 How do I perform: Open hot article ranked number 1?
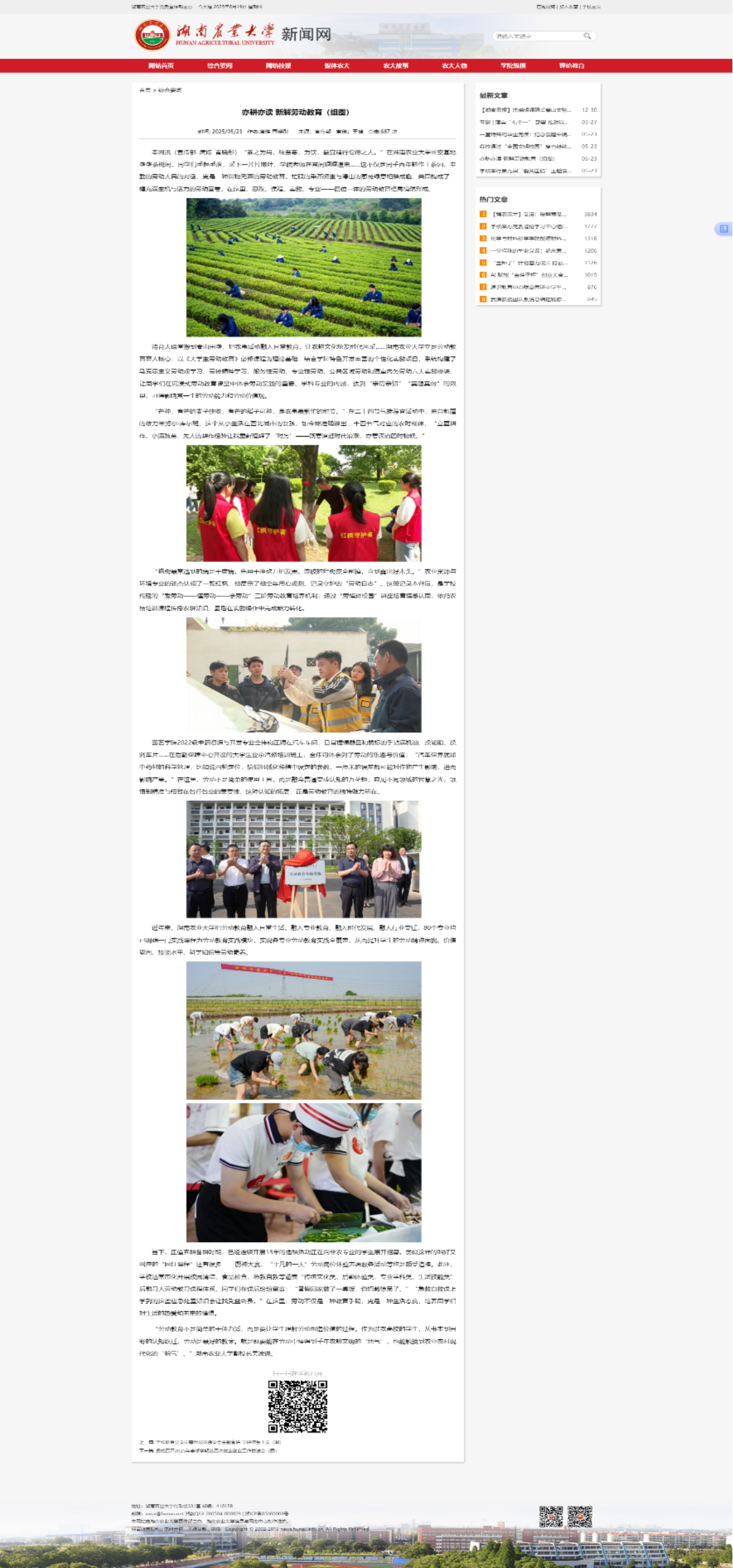coord(529,215)
